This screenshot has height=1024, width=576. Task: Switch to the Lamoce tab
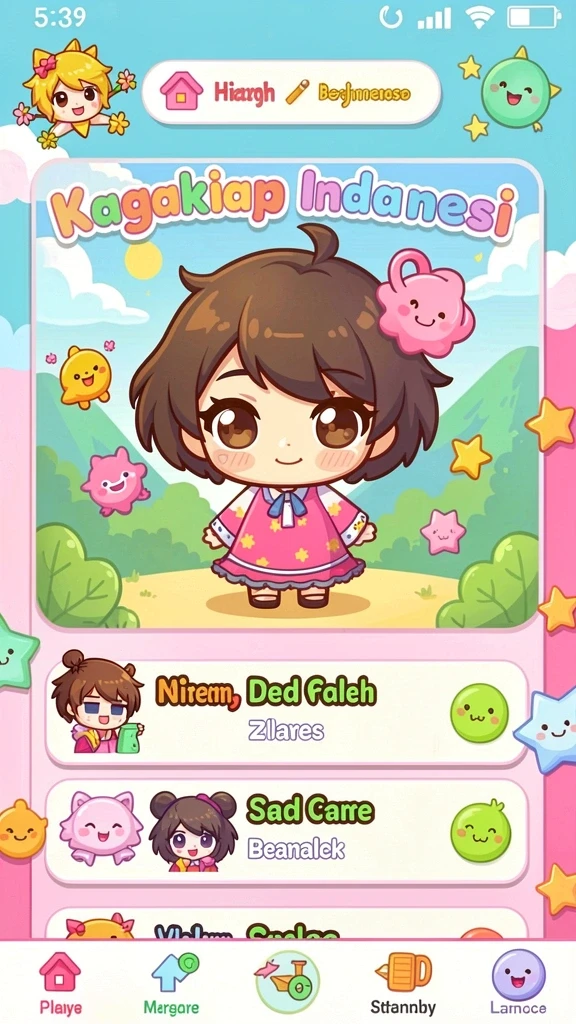point(519,983)
